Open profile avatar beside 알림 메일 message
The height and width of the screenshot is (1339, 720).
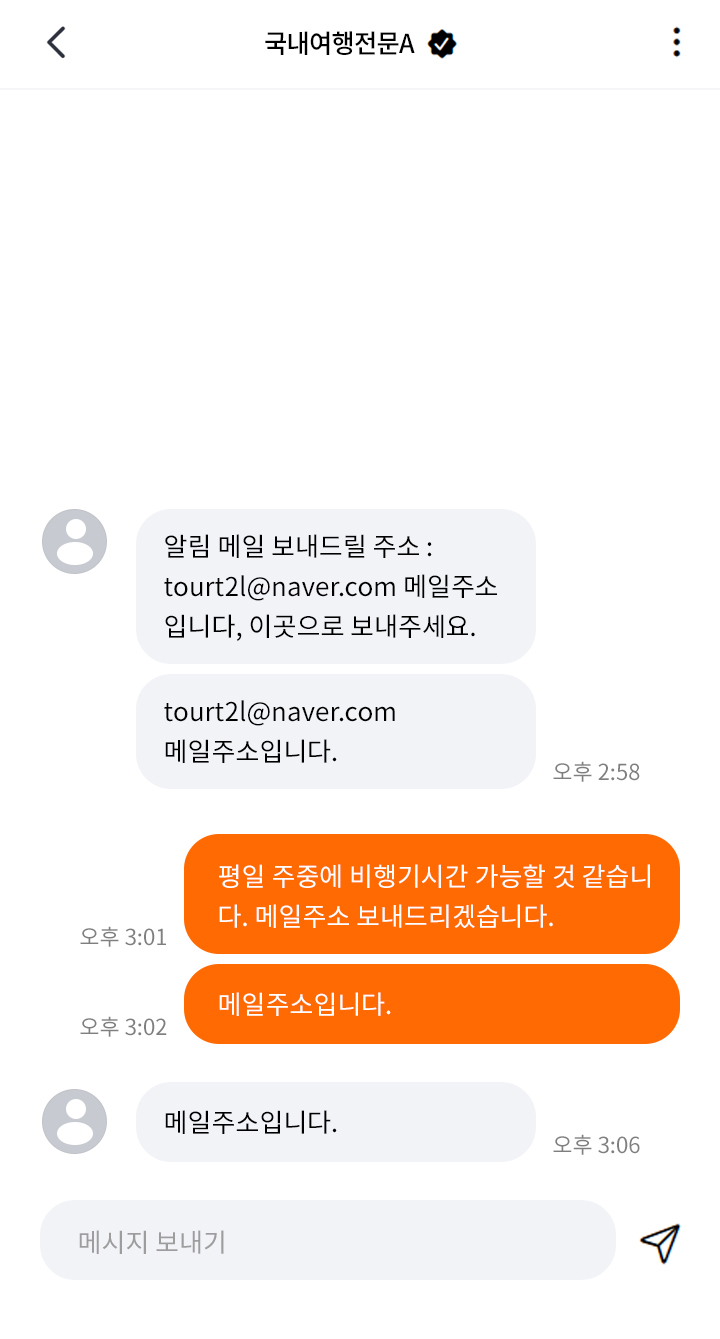[74, 542]
